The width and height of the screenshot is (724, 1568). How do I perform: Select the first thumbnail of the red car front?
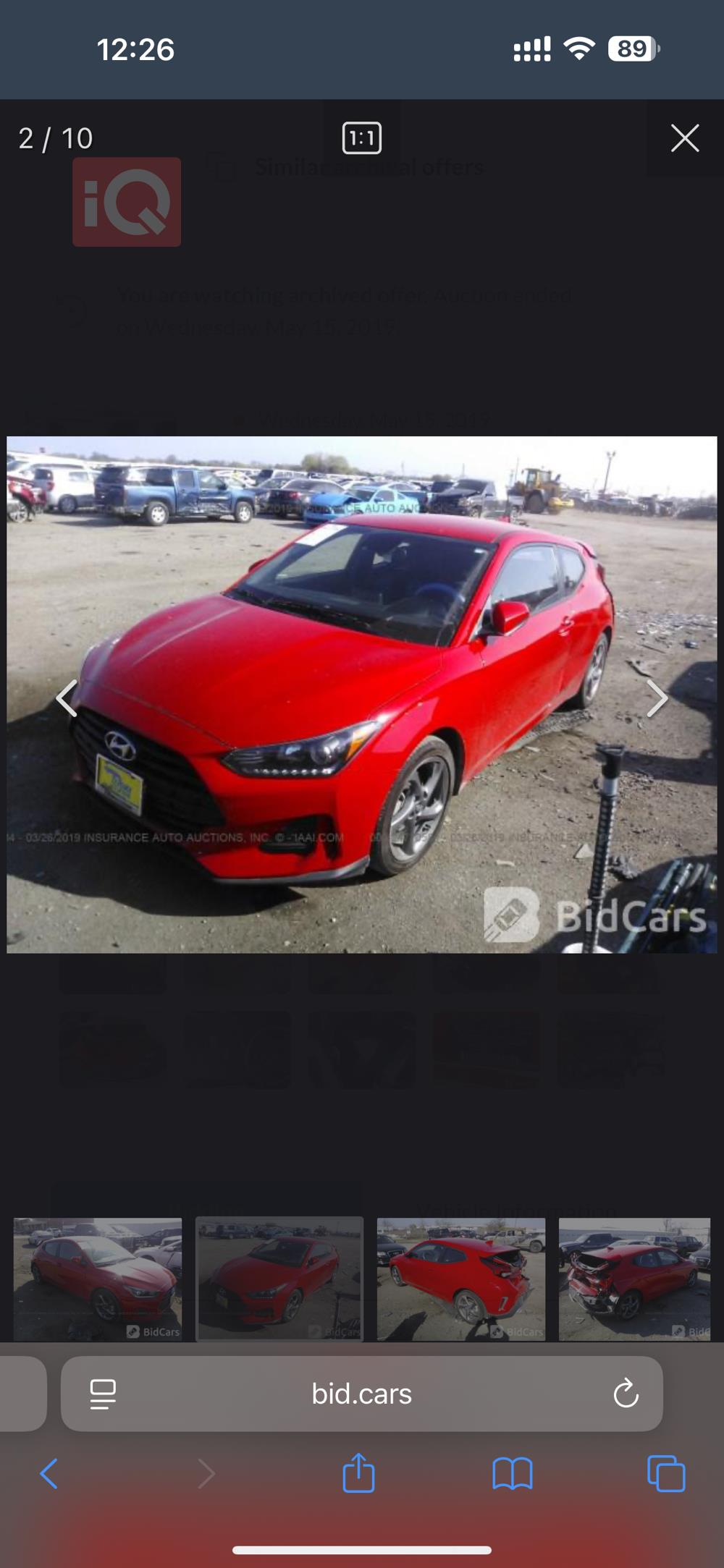[x=98, y=1279]
